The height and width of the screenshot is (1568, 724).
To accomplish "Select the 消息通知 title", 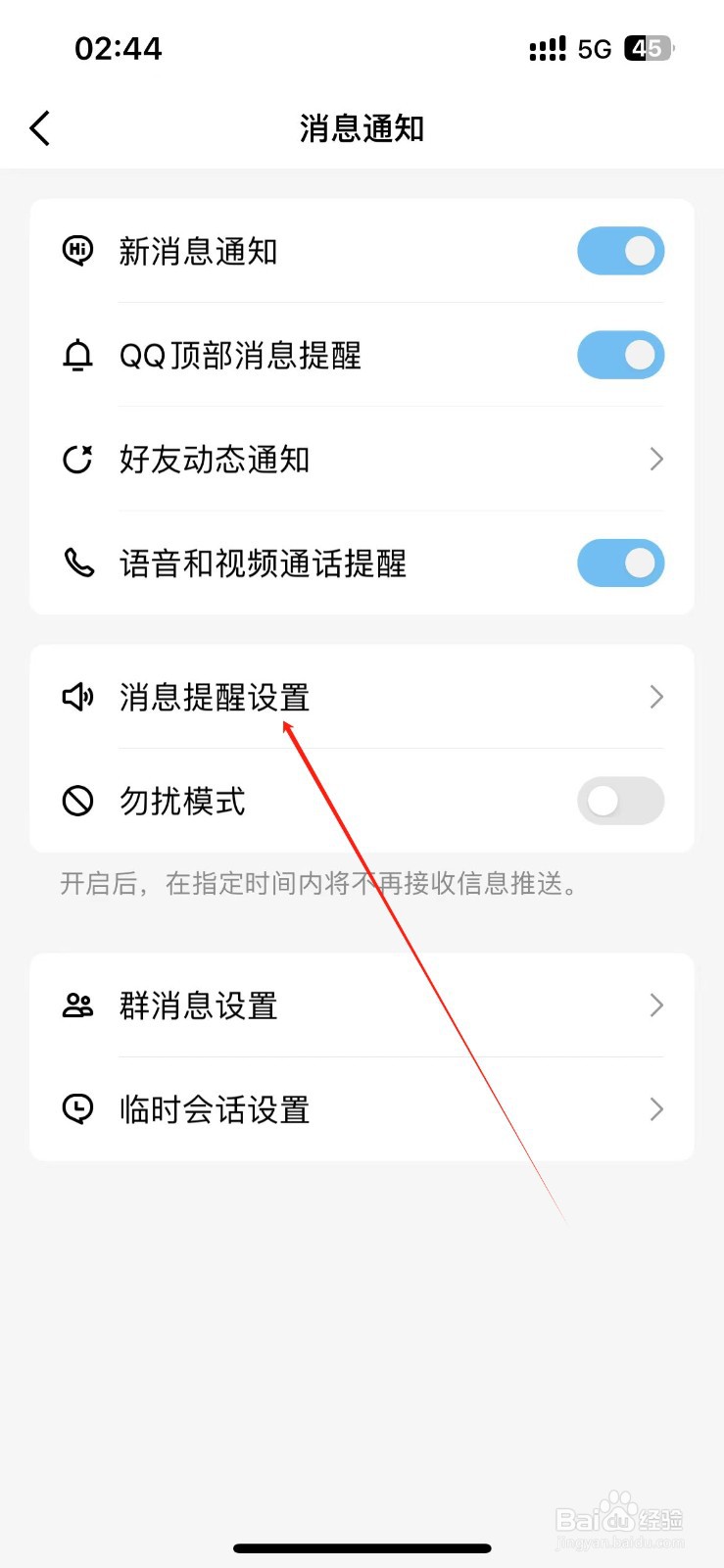I will [362, 127].
